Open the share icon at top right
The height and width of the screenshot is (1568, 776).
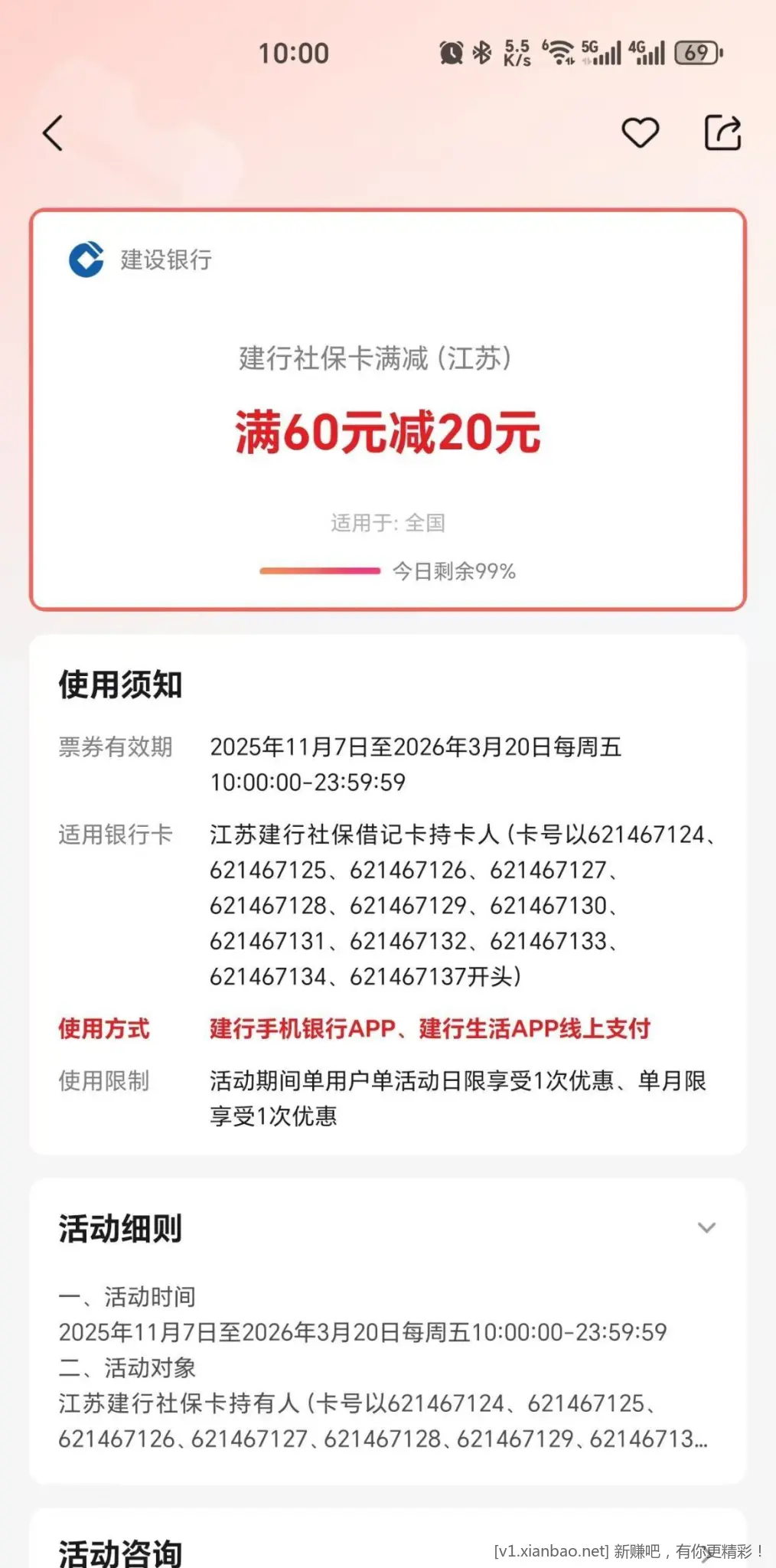[723, 131]
